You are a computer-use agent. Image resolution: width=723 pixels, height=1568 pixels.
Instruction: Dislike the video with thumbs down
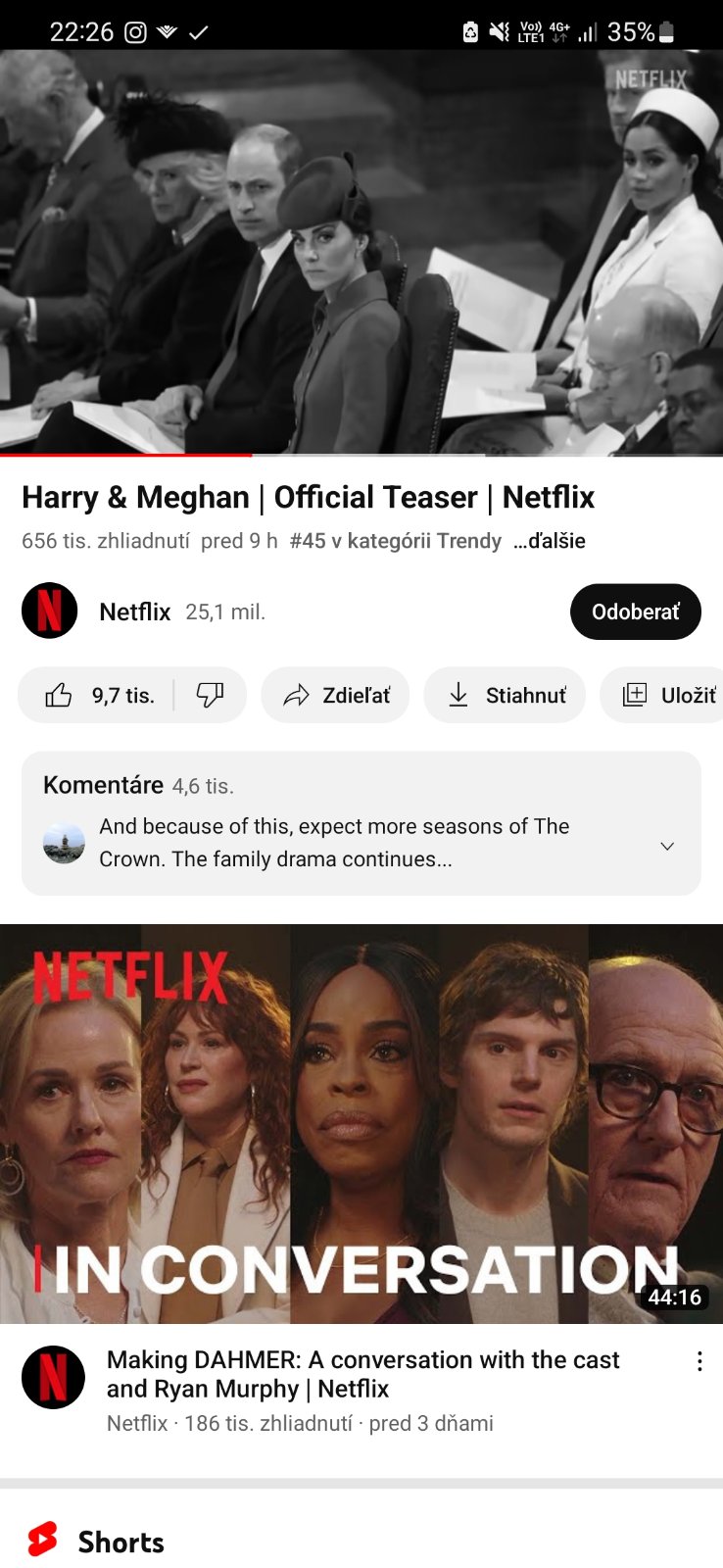tap(210, 696)
